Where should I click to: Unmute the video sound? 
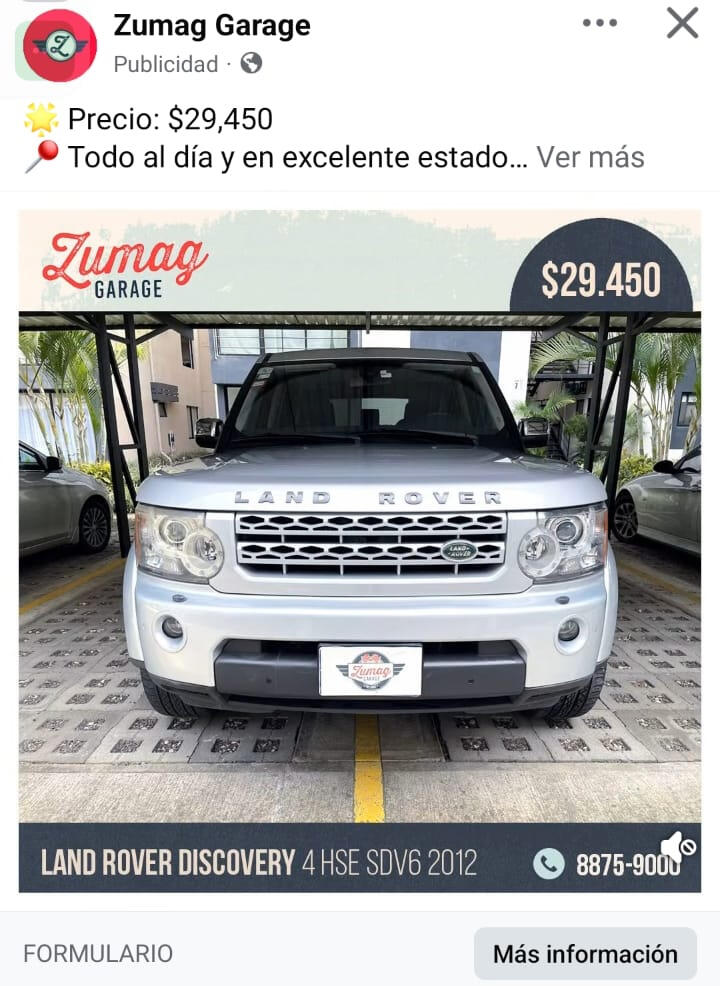point(677,847)
